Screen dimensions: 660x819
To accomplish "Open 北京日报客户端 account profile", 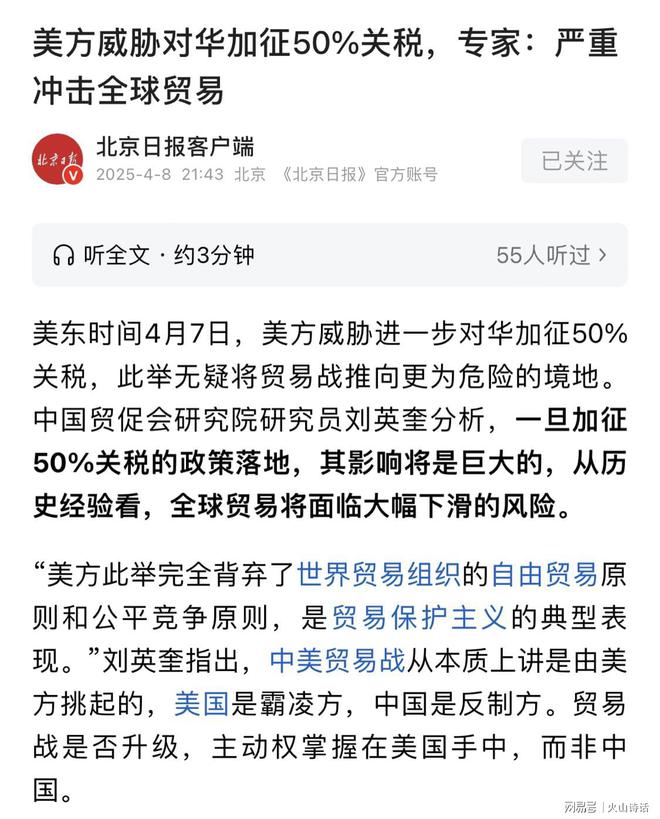I will [x=175, y=147].
